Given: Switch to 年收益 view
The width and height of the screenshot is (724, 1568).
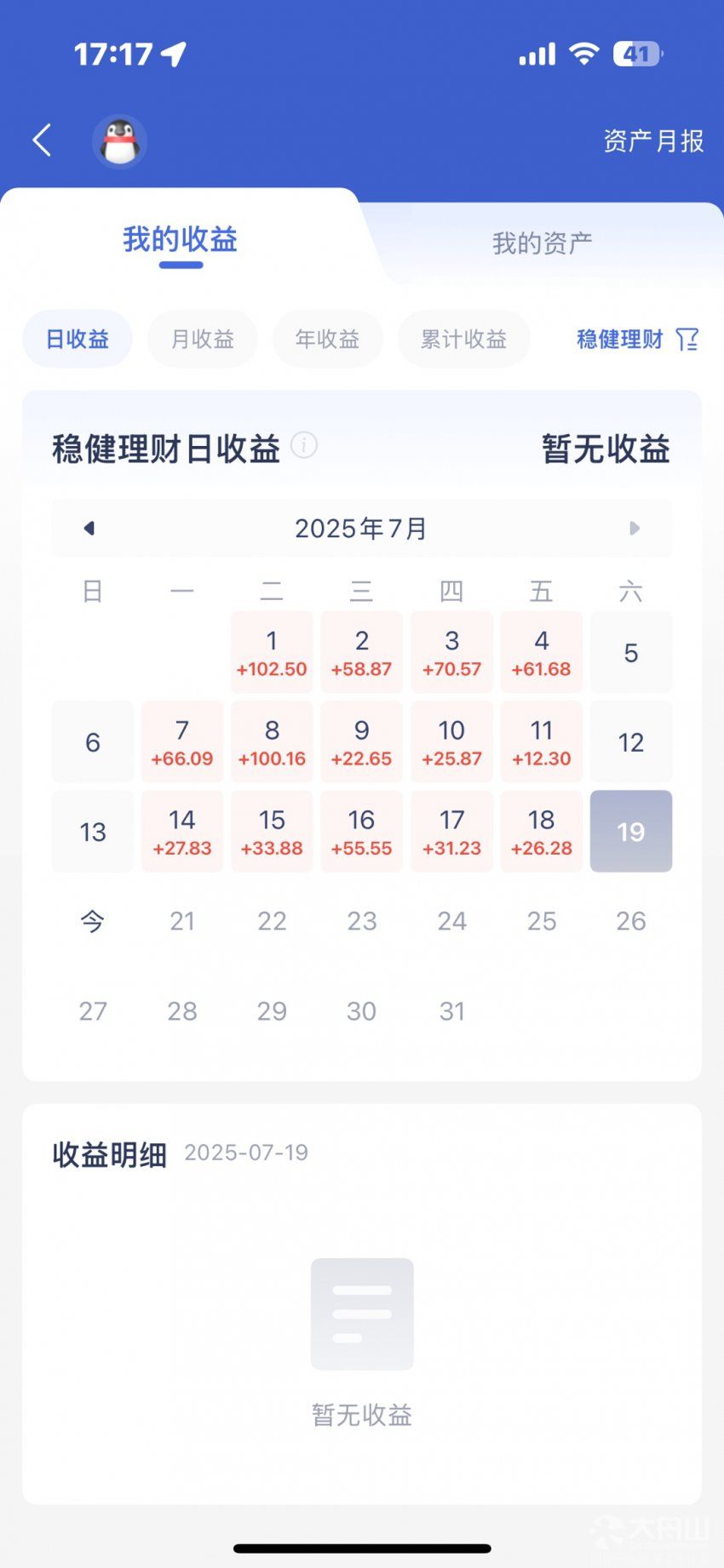Looking at the screenshot, I should click(327, 340).
